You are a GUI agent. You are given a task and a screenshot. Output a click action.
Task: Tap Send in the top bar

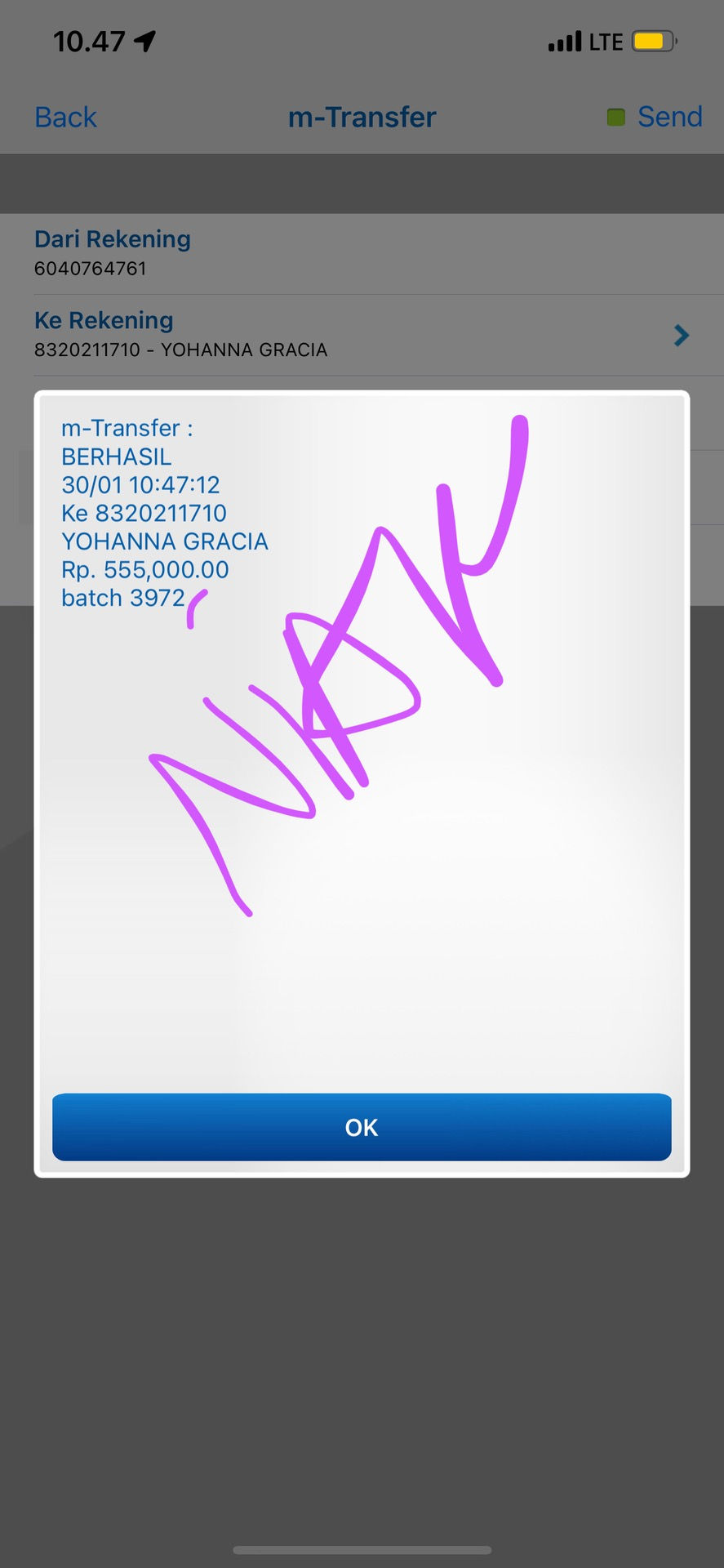pyautogui.click(x=669, y=117)
